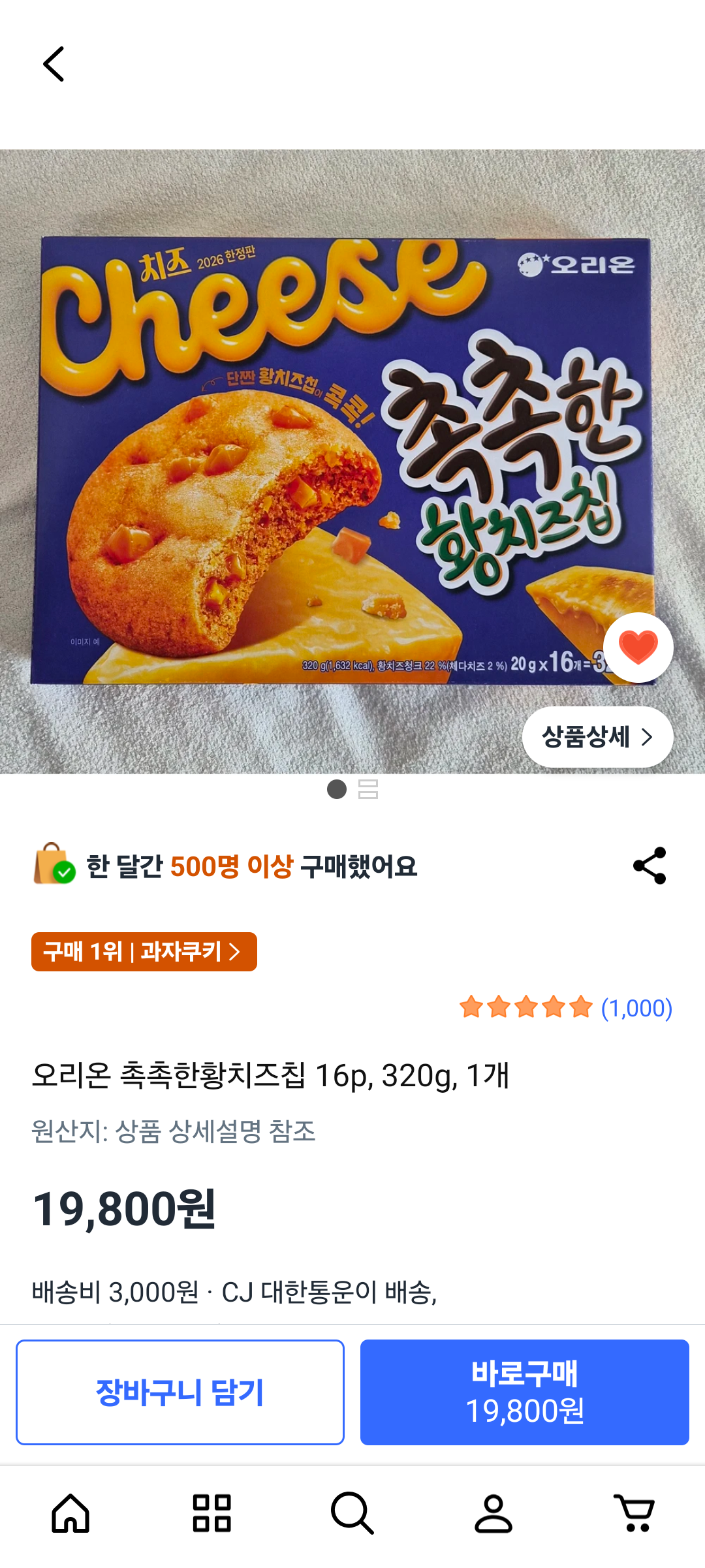Open the my profile tab

pyautogui.click(x=493, y=1513)
